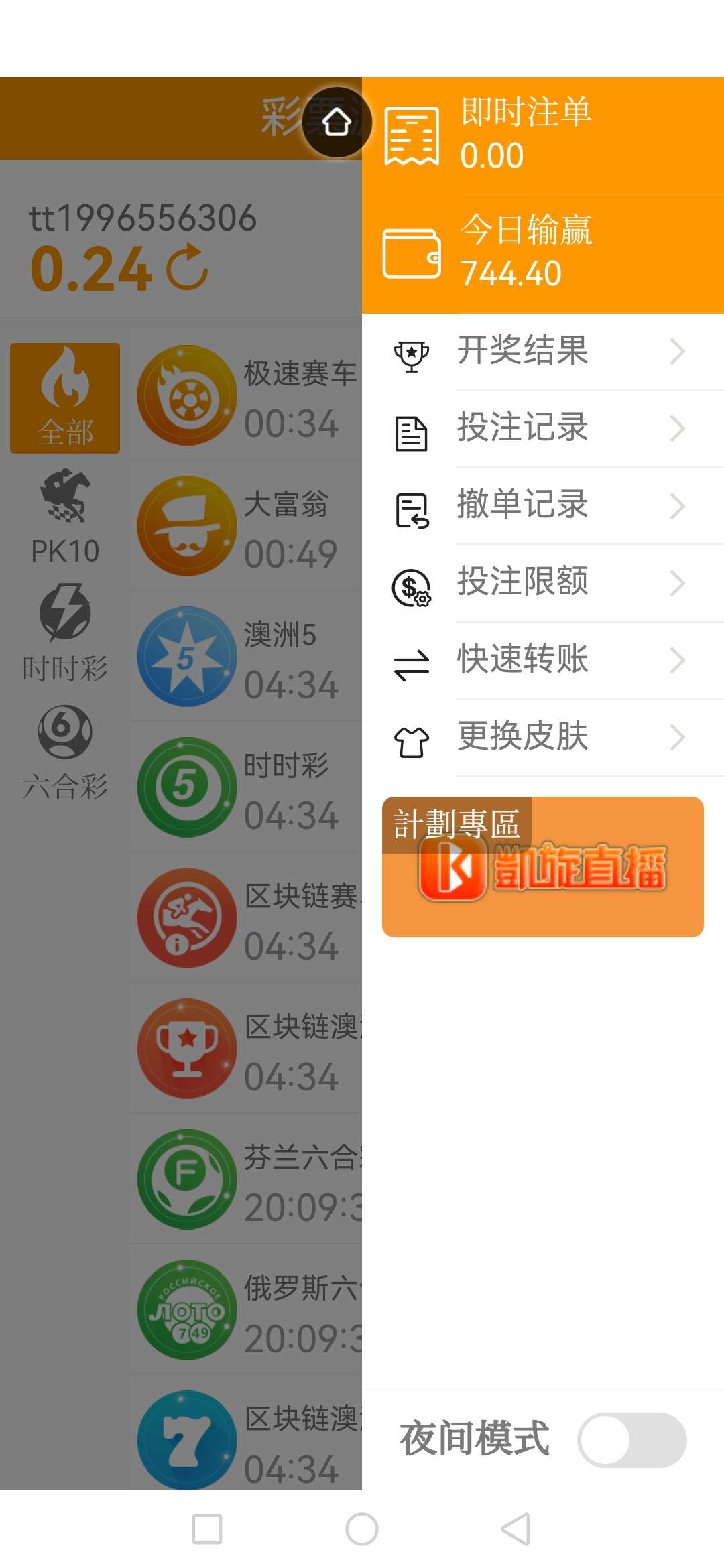The width and height of the screenshot is (724, 1568).
Task: Refresh the account balance
Action: coord(188,268)
